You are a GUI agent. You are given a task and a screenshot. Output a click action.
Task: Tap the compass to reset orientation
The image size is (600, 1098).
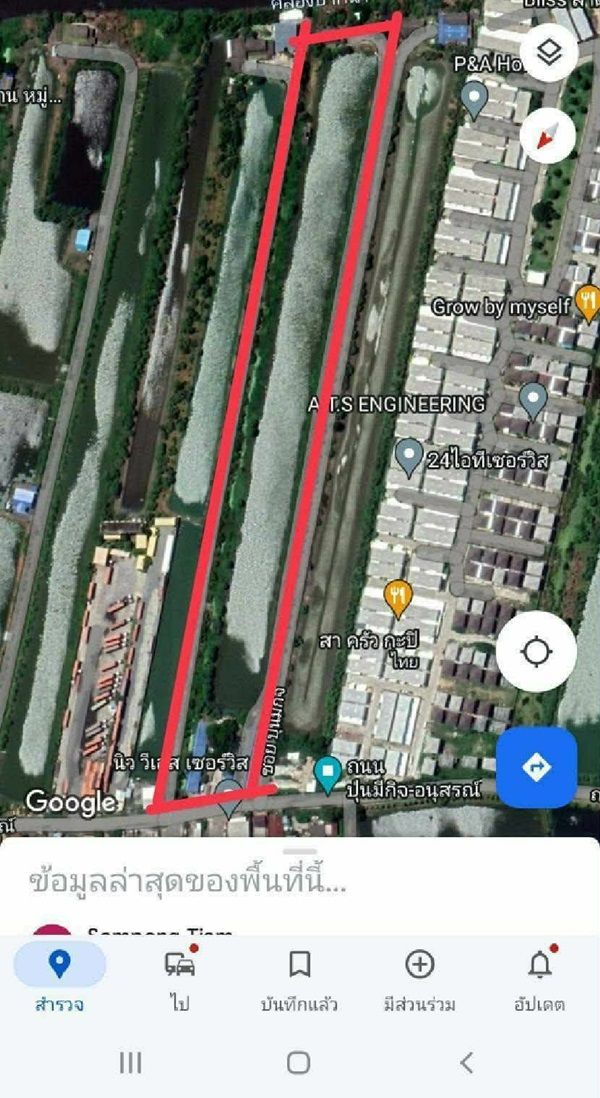pyautogui.click(x=547, y=137)
